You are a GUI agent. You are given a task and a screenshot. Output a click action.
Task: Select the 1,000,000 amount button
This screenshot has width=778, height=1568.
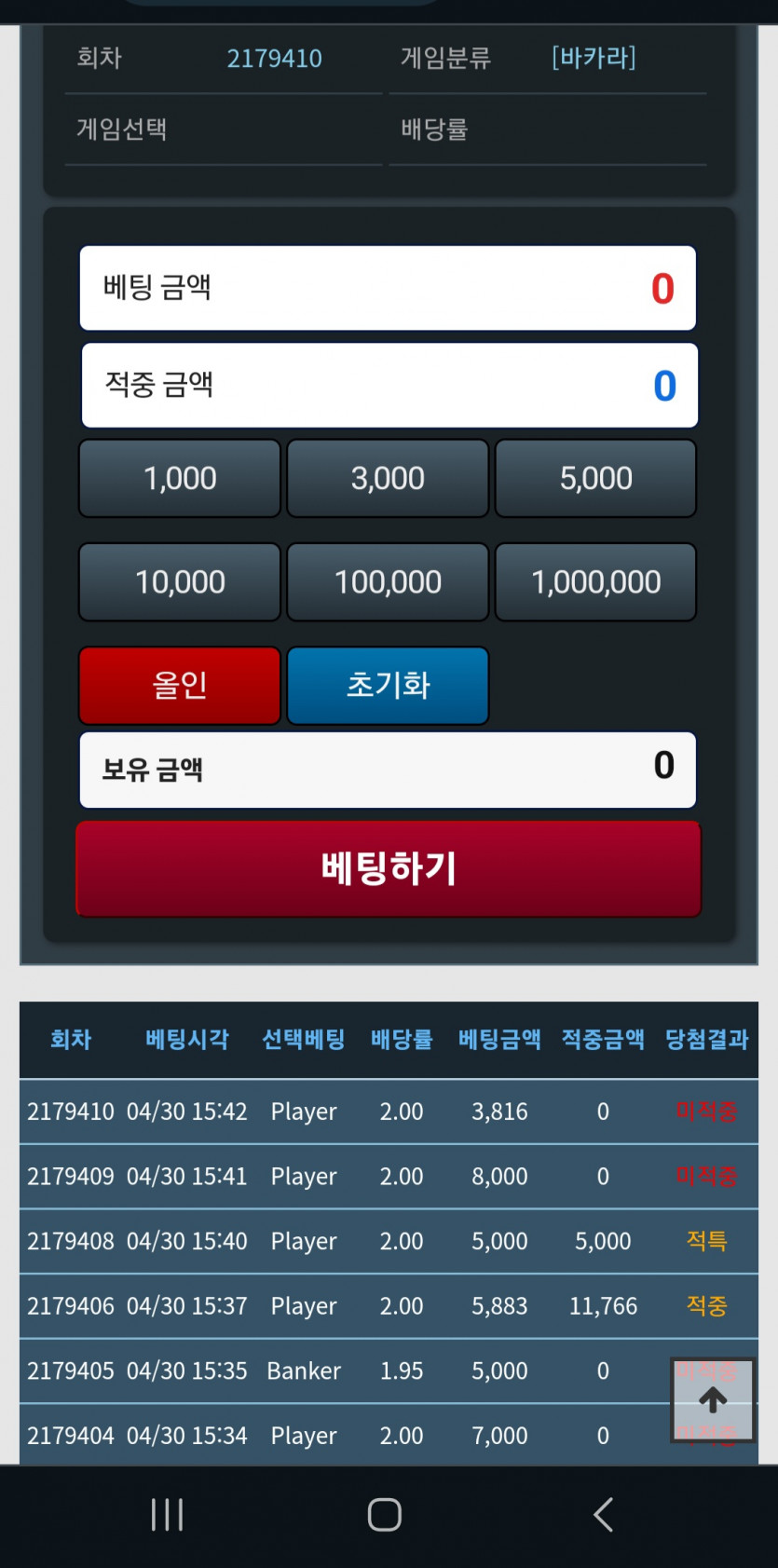click(x=595, y=582)
